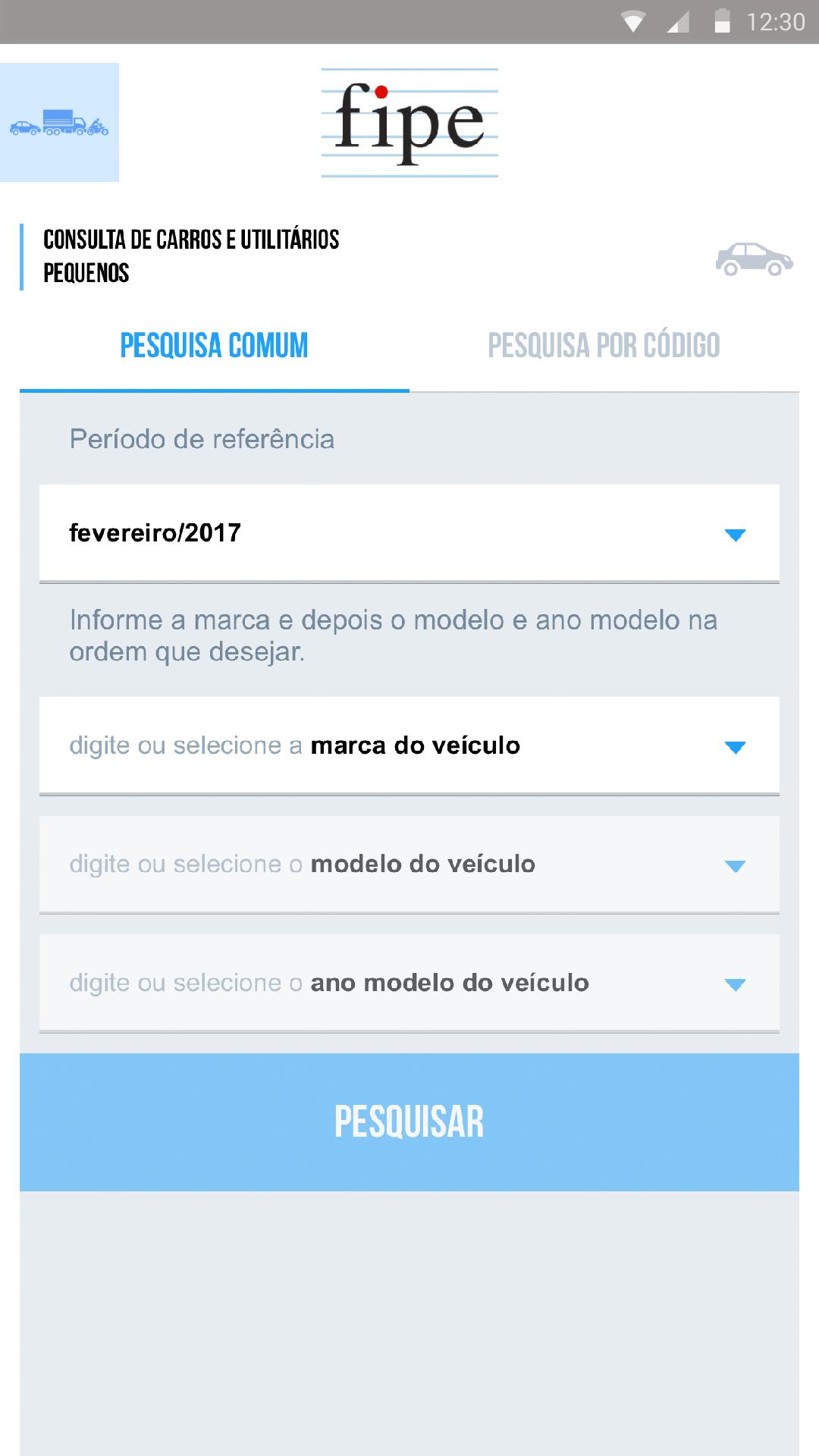The image size is (819, 1456).
Task: Open the vehicle type selector icon
Action: click(x=59, y=123)
